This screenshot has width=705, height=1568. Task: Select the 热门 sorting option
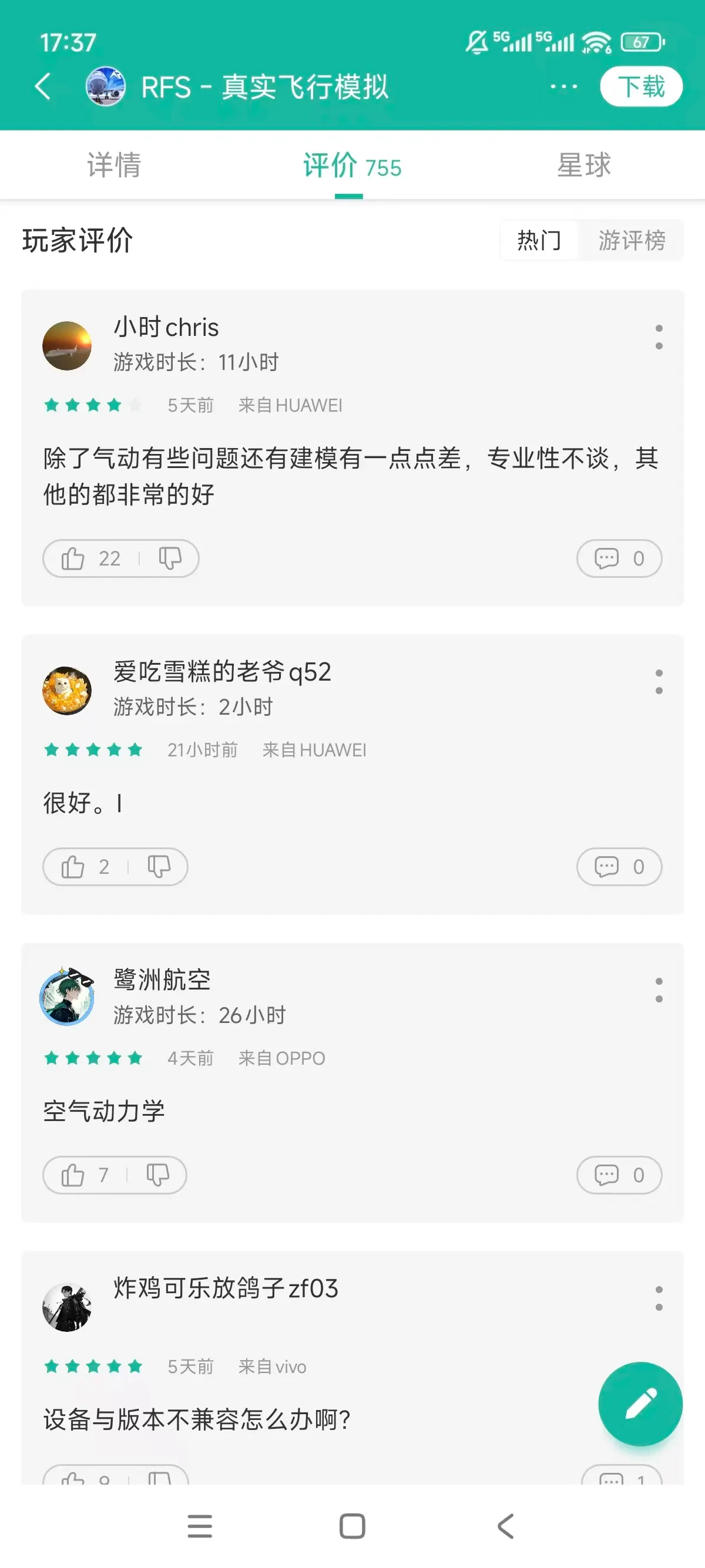[x=539, y=240]
